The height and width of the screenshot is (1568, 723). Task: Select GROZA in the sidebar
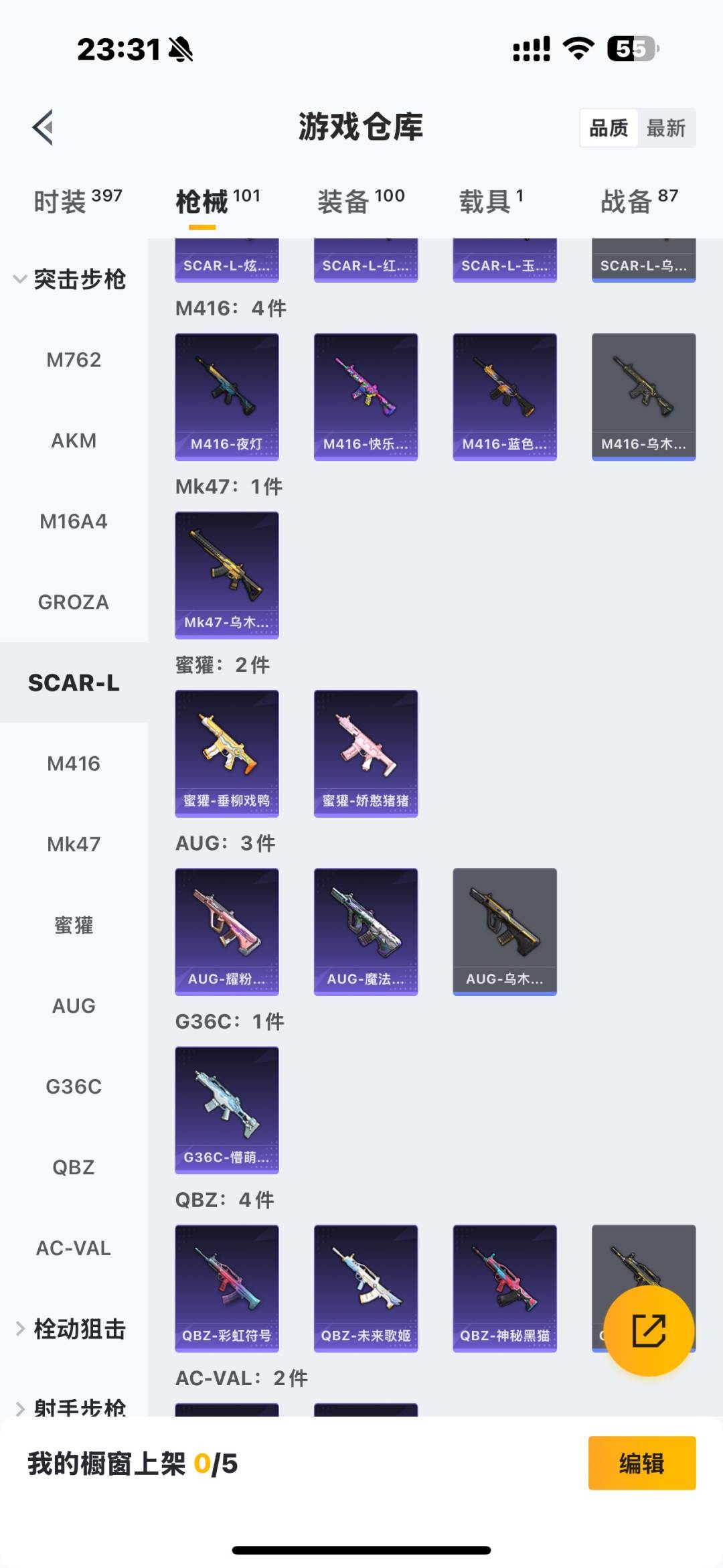[x=74, y=602]
